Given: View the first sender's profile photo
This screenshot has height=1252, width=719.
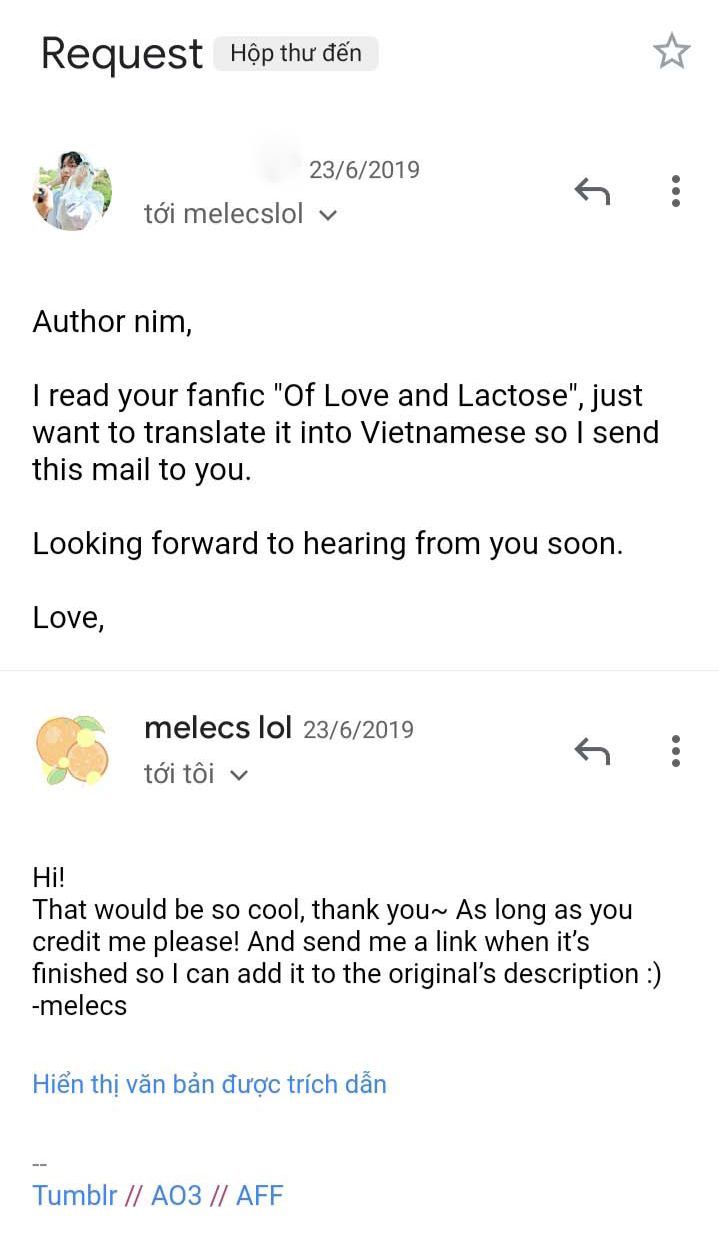Looking at the screenshot, I should click(x=72, y=191).
